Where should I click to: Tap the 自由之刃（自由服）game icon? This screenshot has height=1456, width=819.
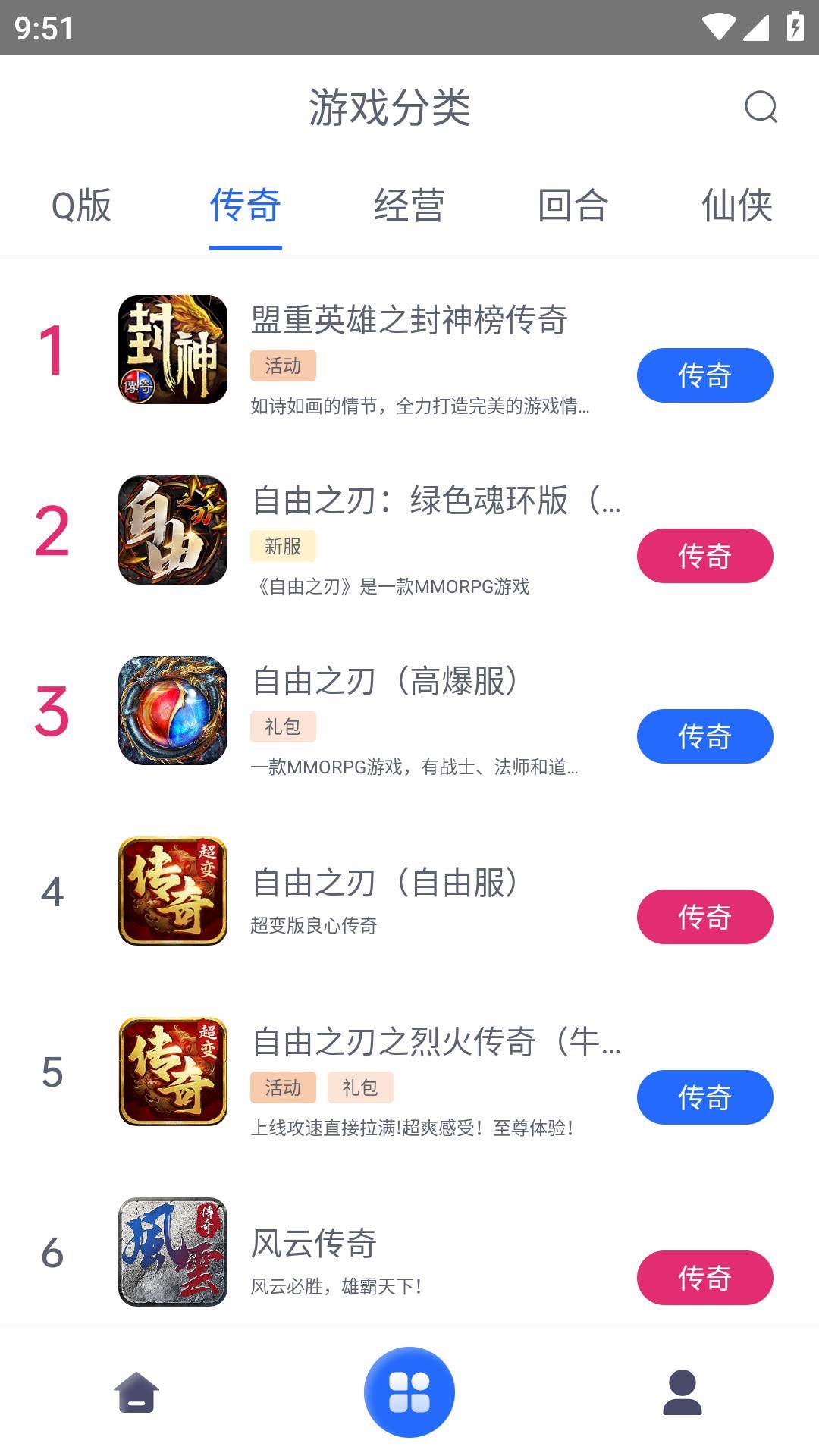click(x=174, y=890)
